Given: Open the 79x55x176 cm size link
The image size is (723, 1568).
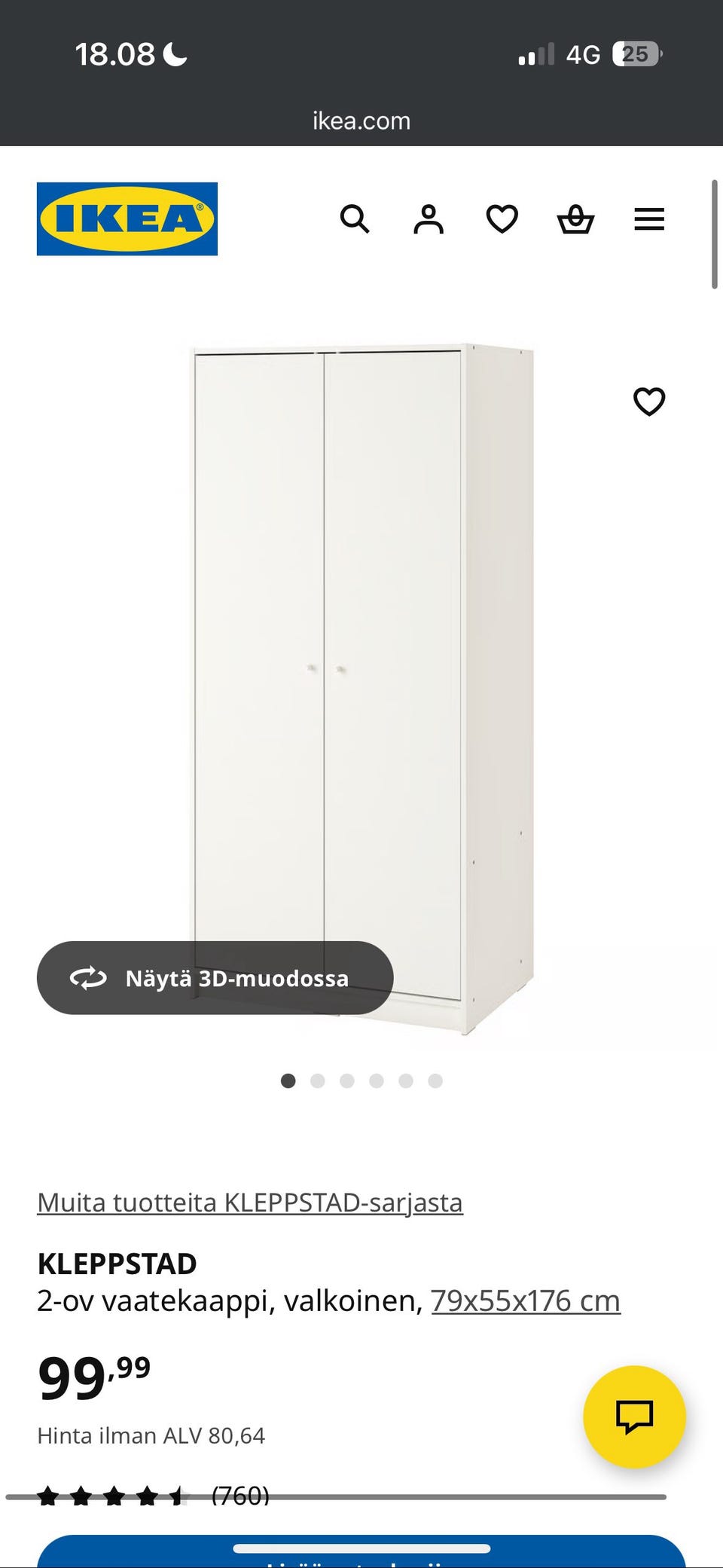Looking at the screenshot, I should [526, 1301].
